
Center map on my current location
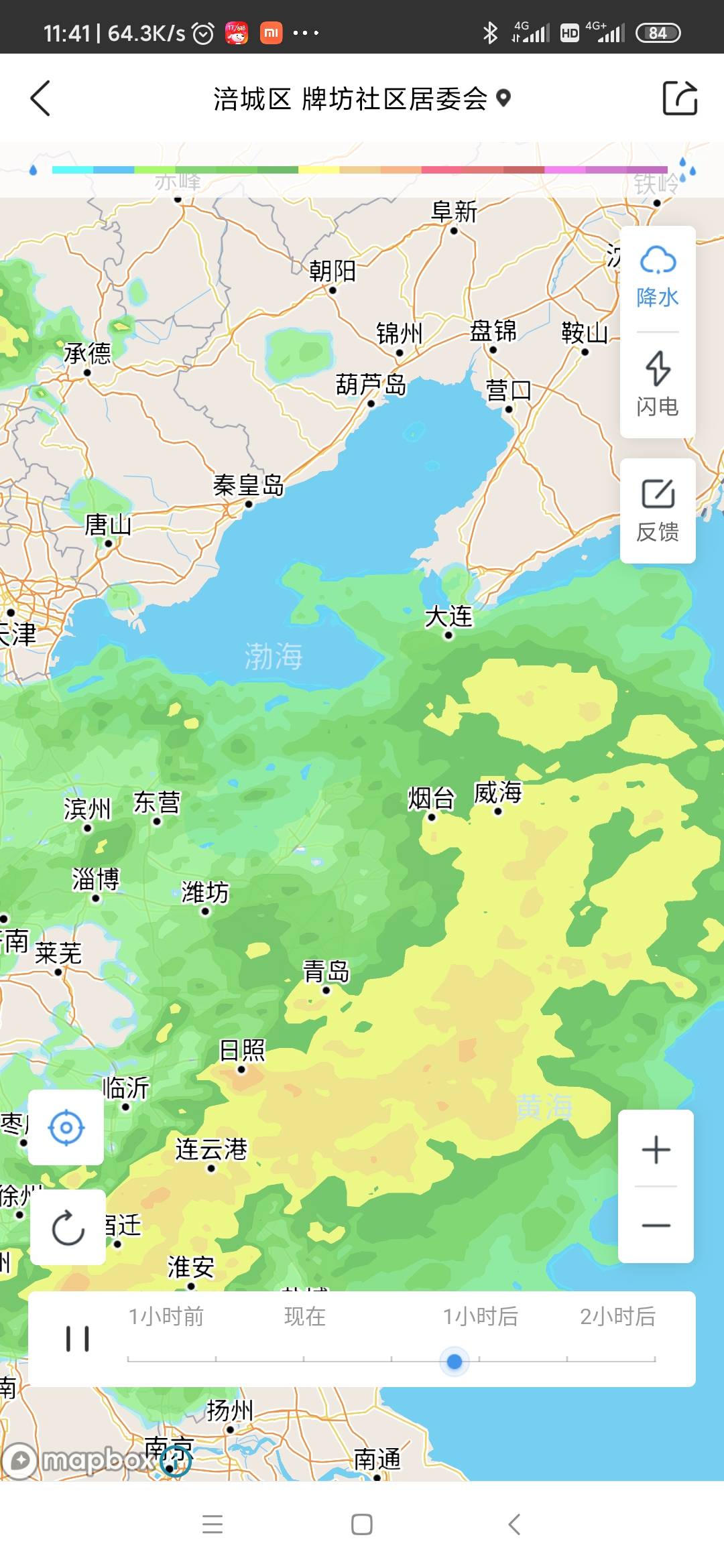[66, 1128]
